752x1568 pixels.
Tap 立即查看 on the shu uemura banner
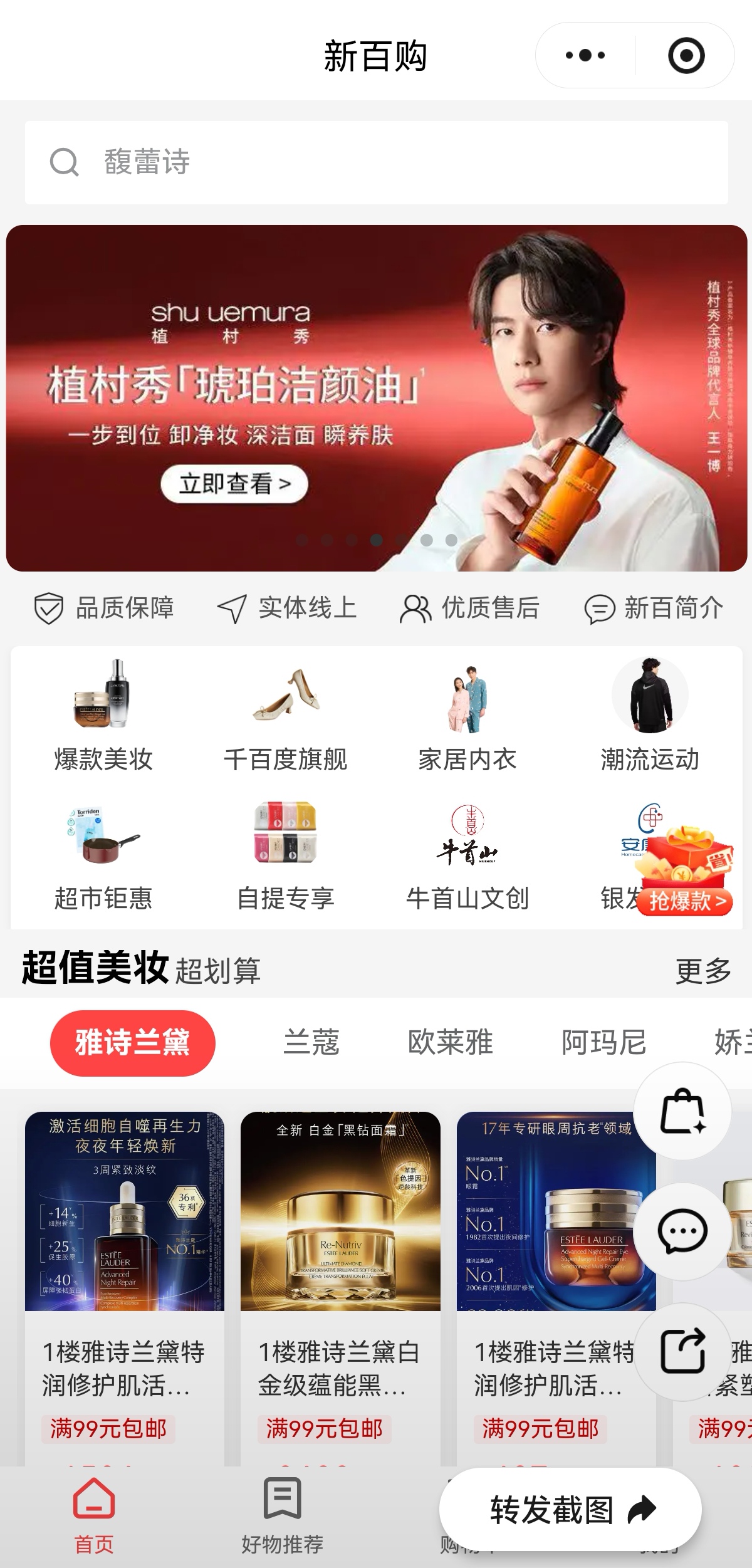[x=234, y=484]
